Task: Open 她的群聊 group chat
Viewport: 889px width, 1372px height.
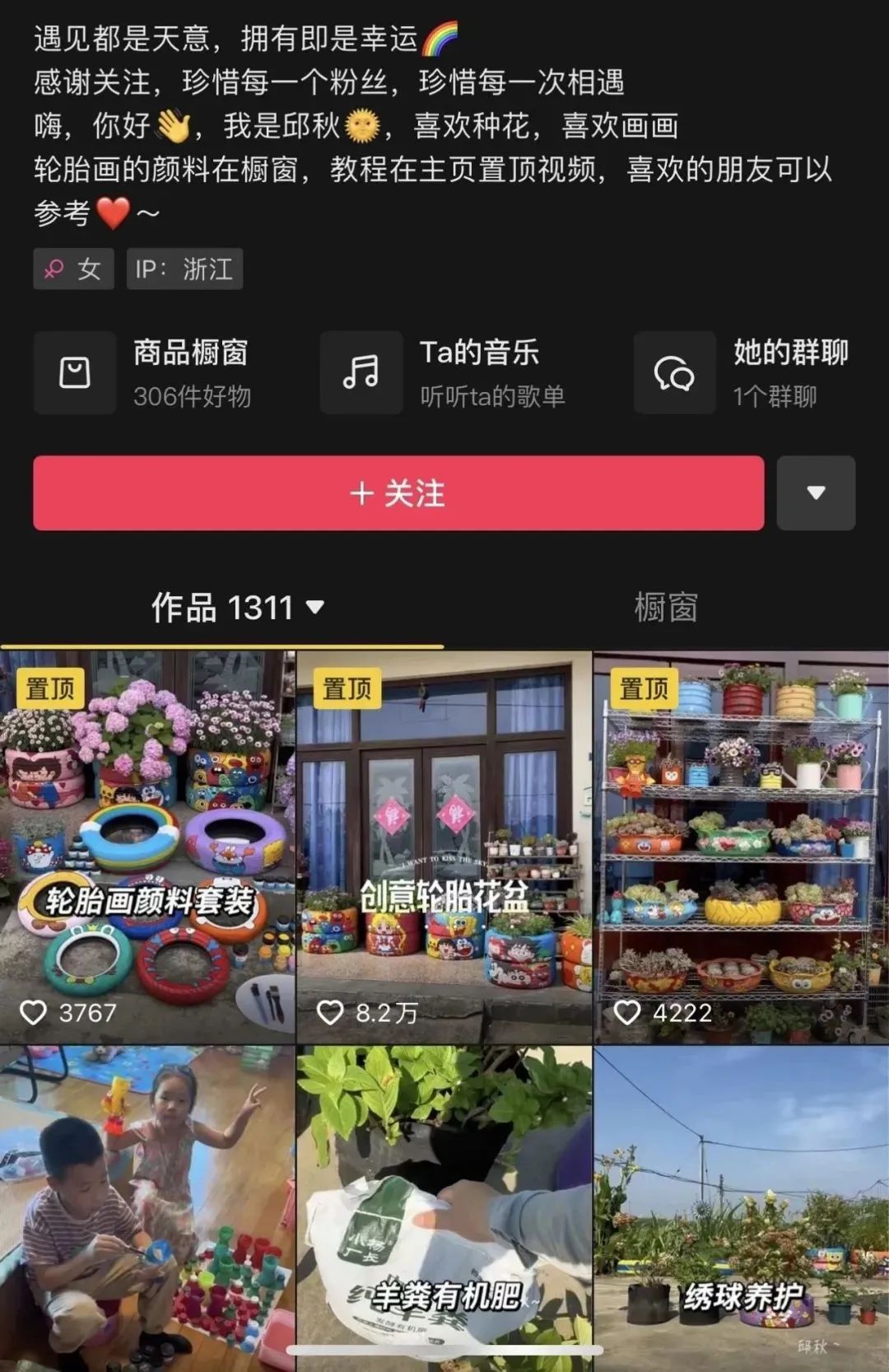Action: click(x=745, y=373)
